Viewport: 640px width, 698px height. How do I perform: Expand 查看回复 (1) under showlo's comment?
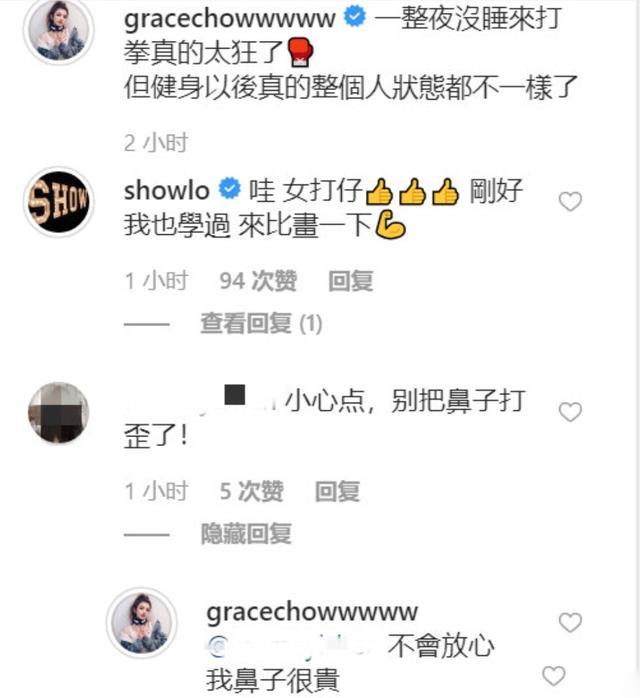[x=261, y=323]
